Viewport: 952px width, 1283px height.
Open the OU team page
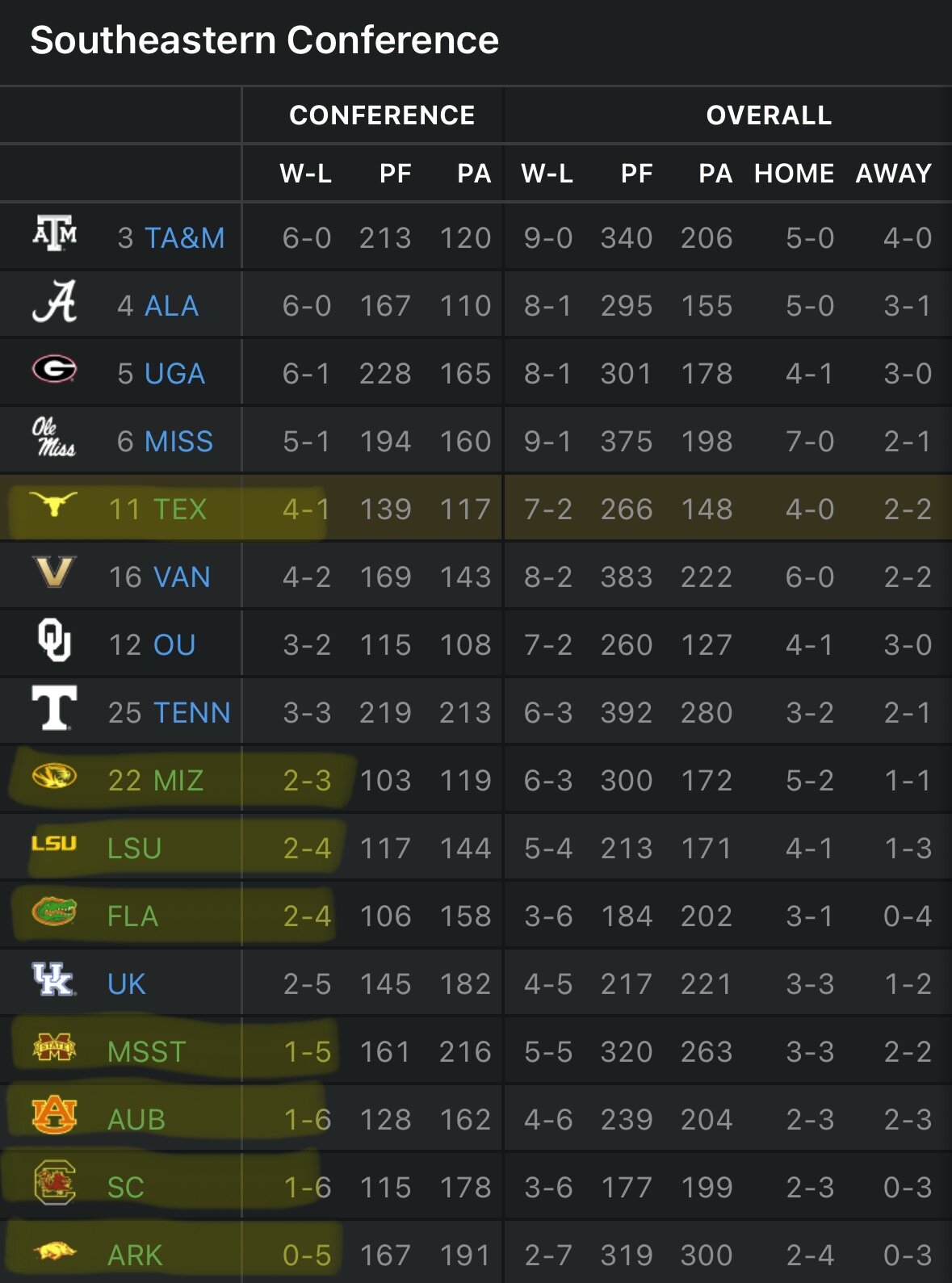click(x=174, y=645)
